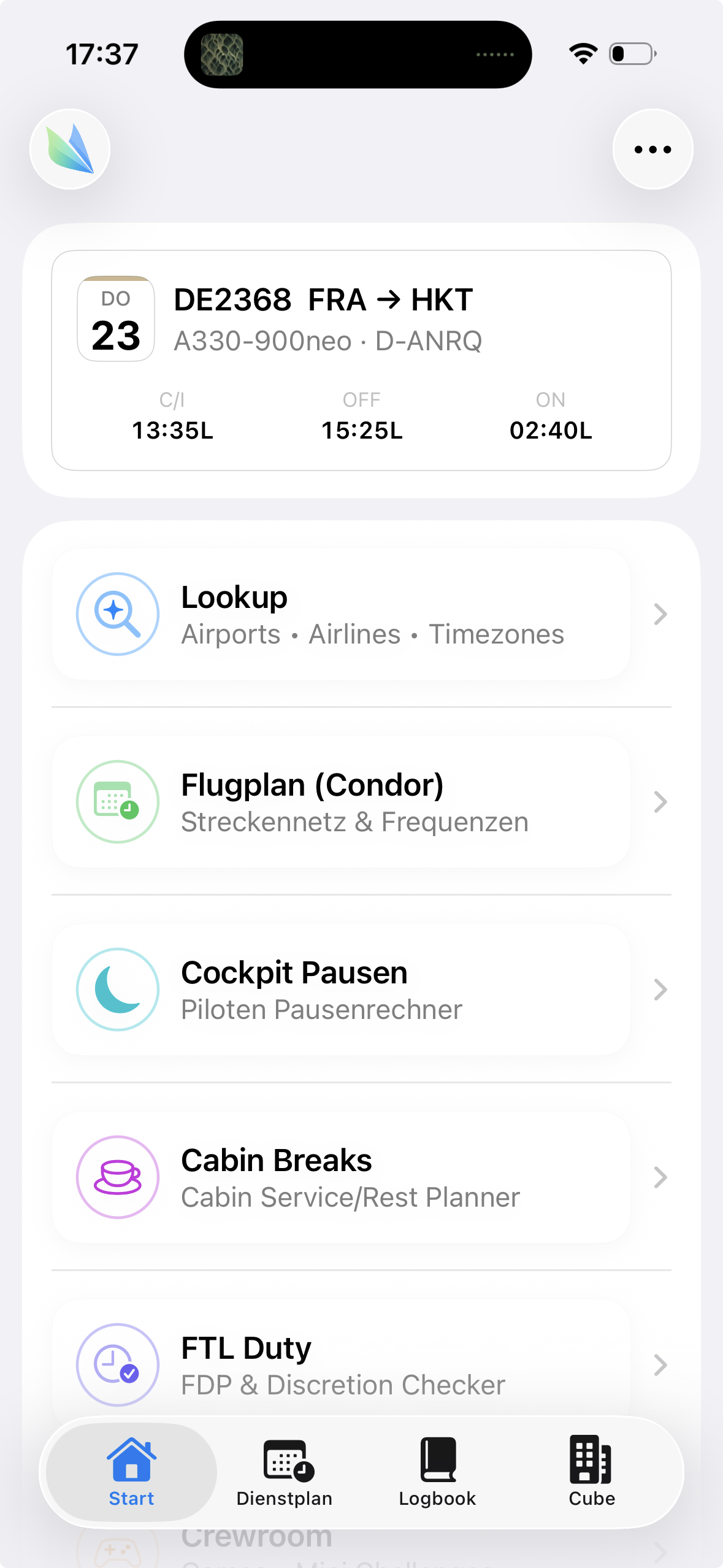The image size is (723, 1568).
Task: Open the more options ellipsis menu
Action: 652,149
